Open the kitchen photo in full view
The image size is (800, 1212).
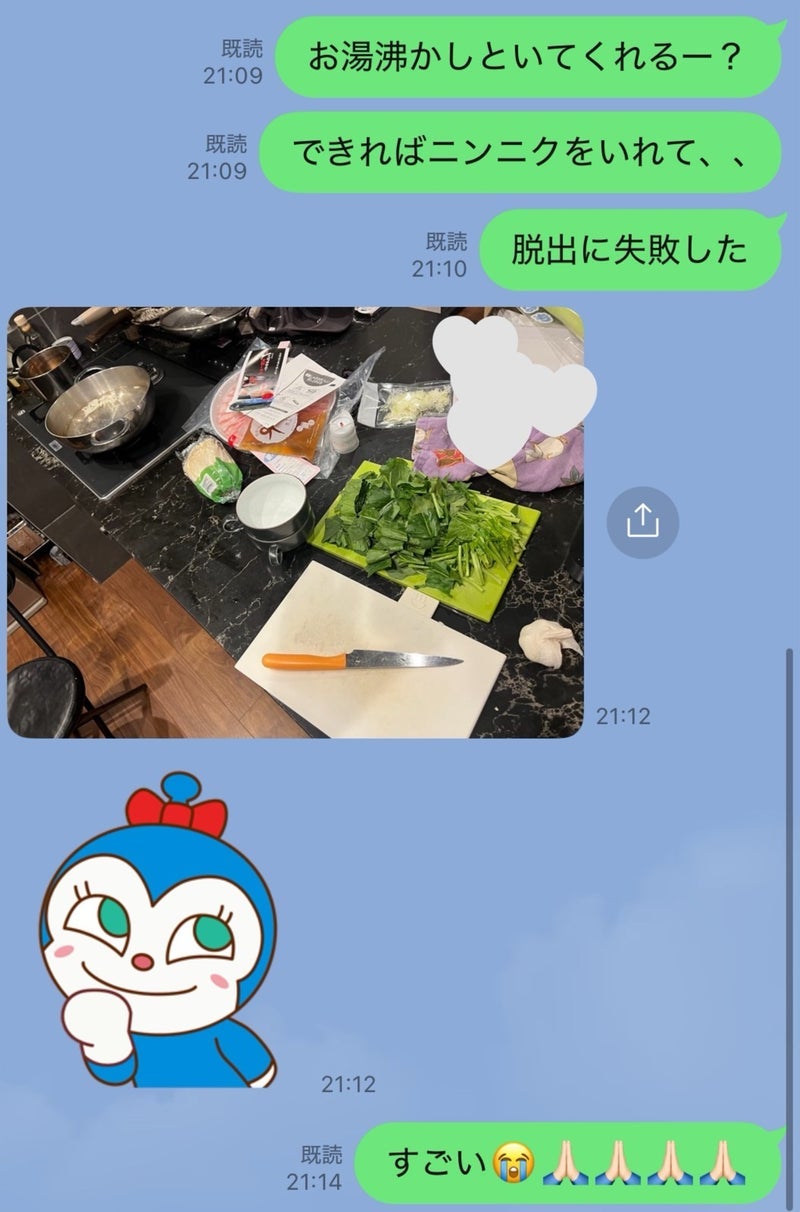(295, 522)
